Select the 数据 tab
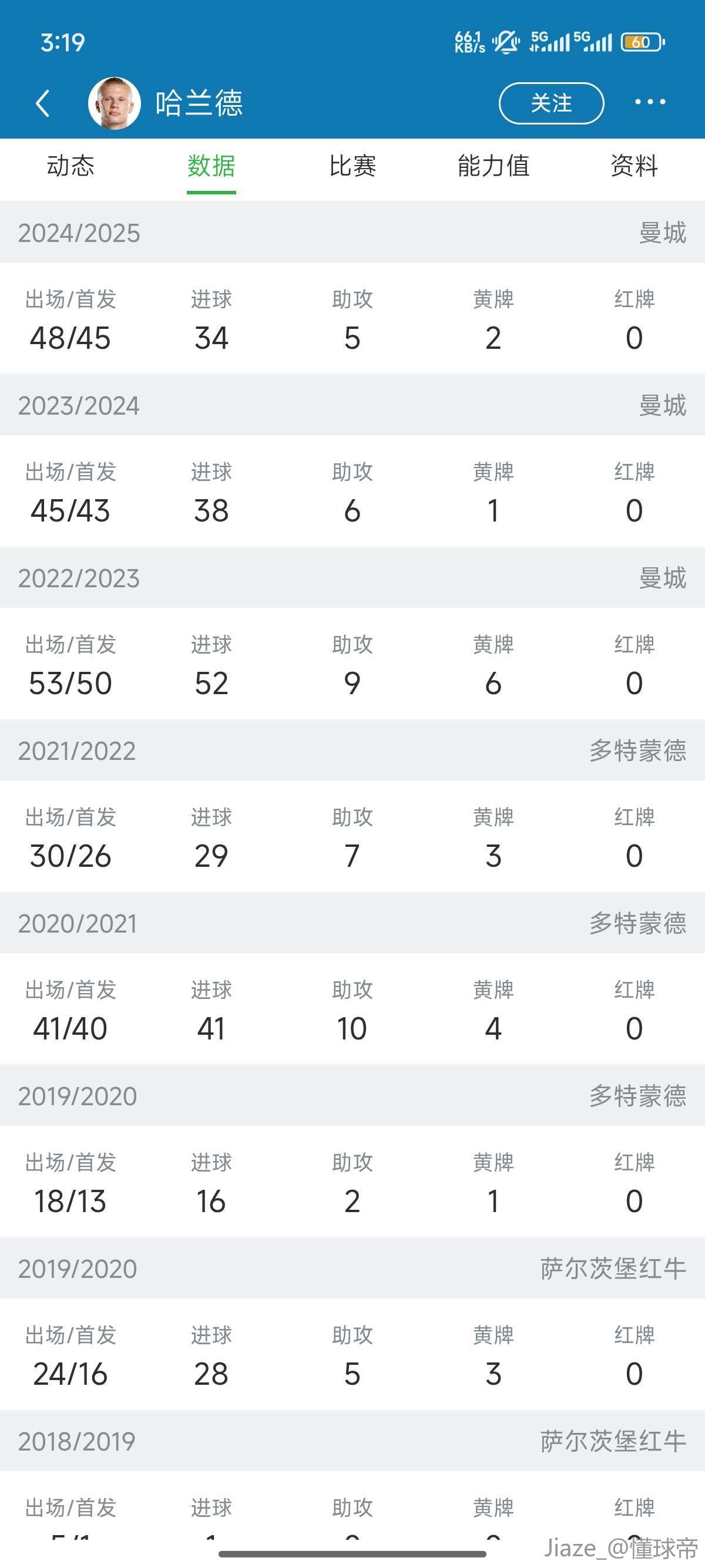 (x=211, y=166)
